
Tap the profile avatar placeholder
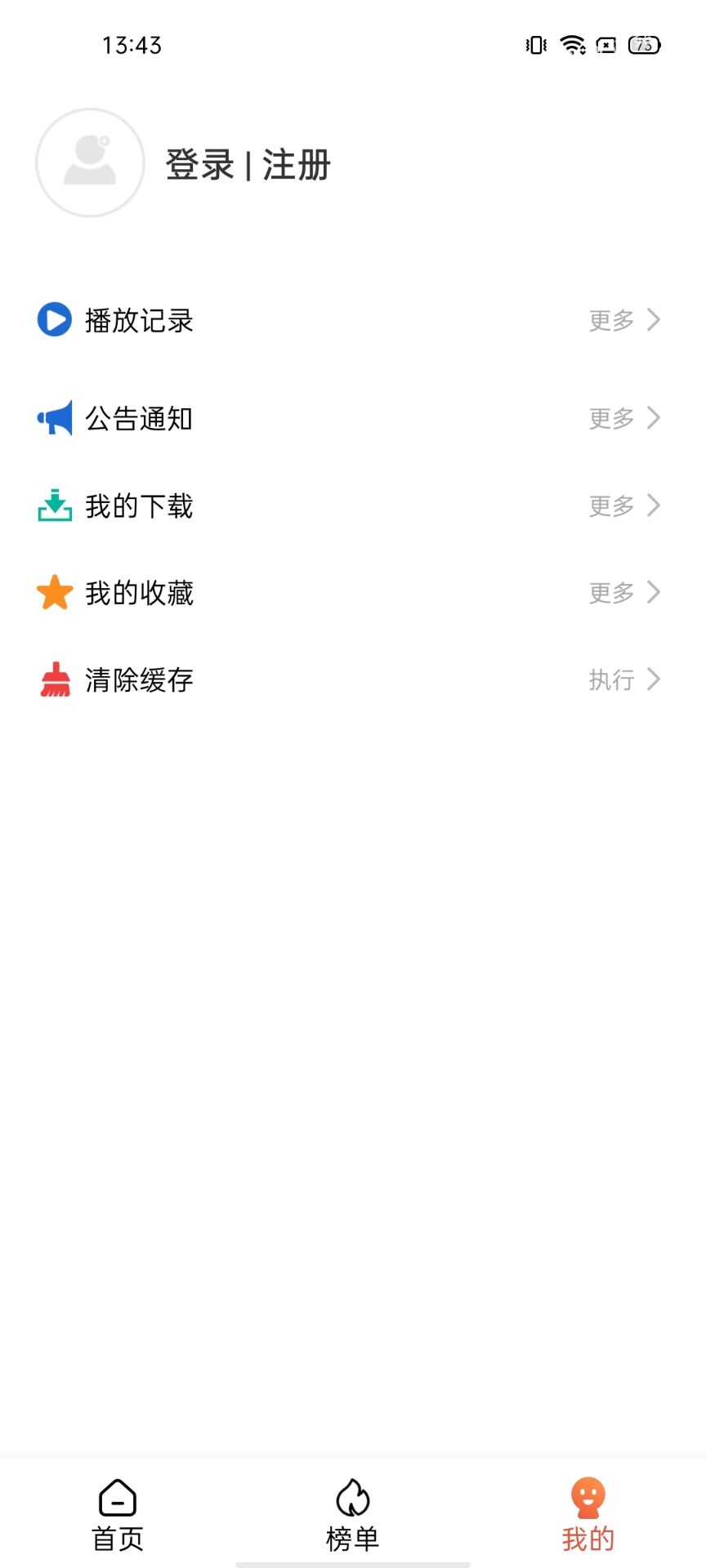(x=90, y=163)
